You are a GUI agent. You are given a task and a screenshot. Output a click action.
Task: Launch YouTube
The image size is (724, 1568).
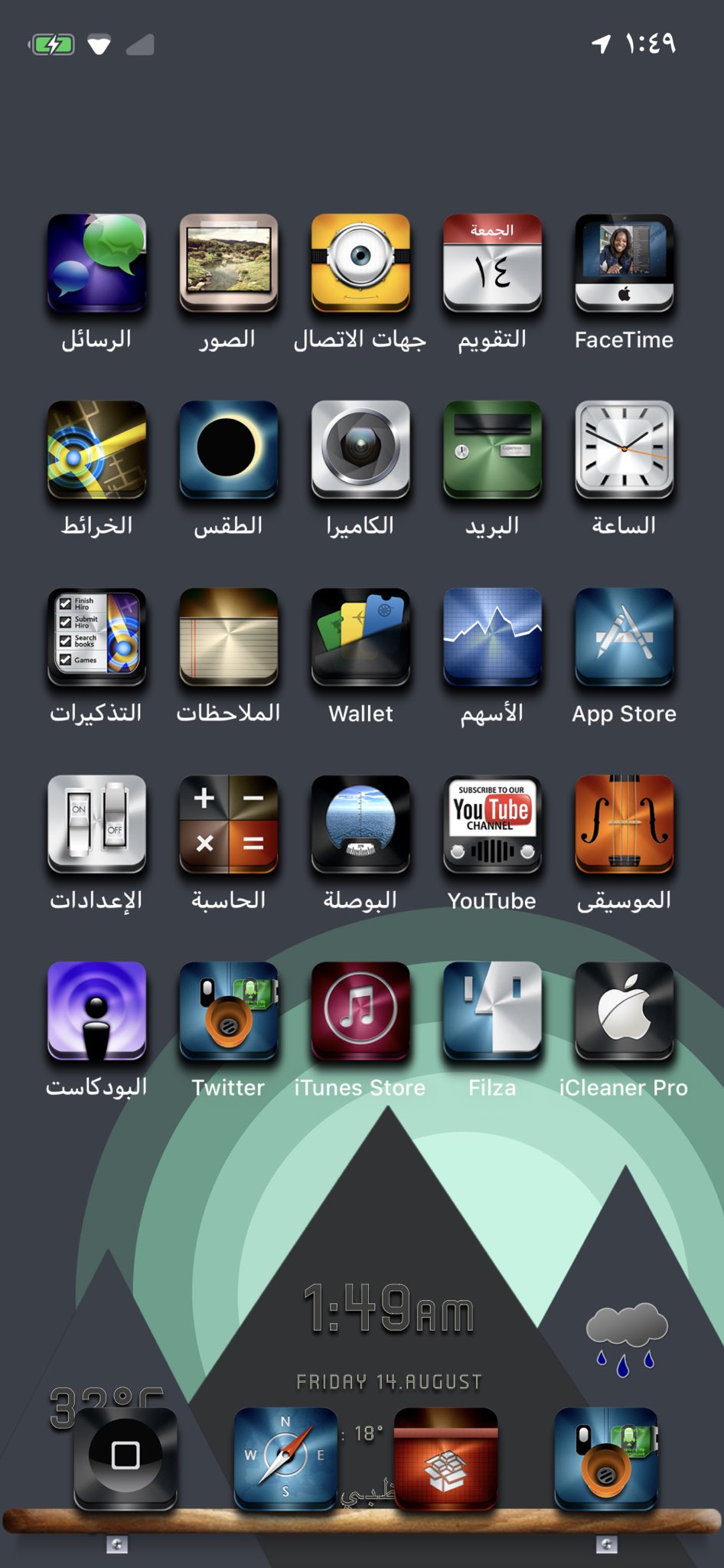pos(492,825)
